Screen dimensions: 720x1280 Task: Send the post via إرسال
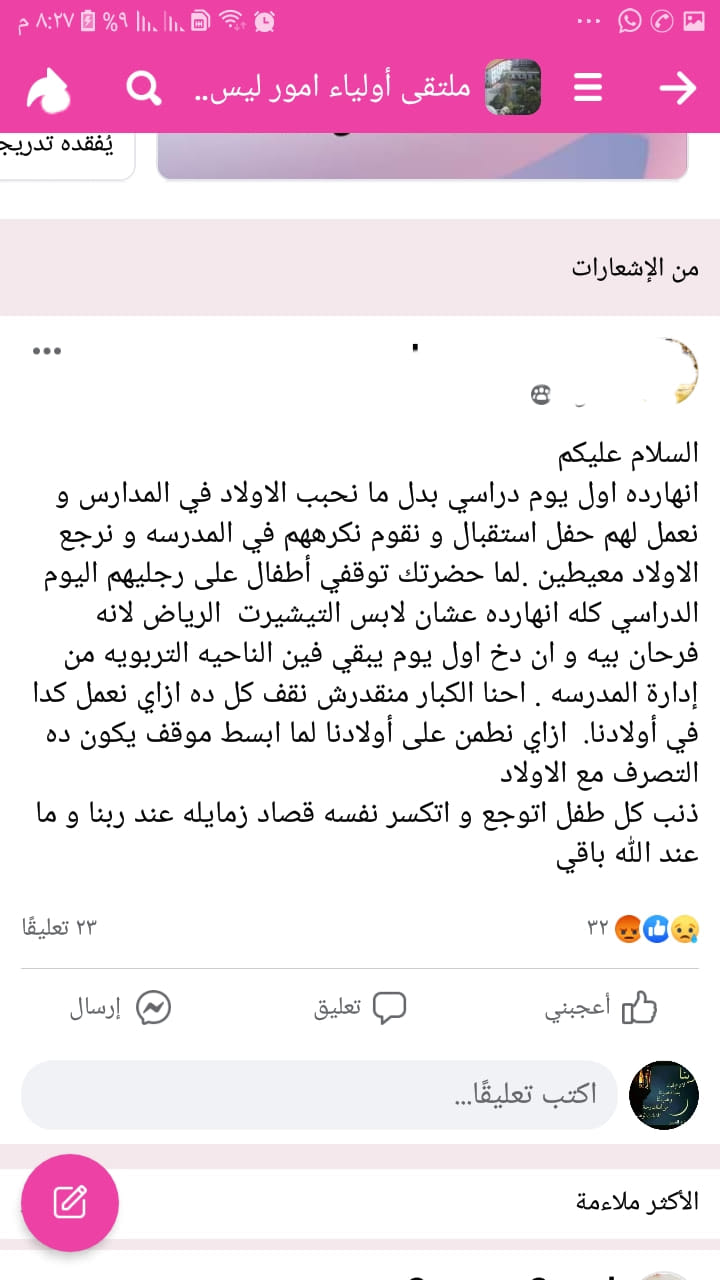click(120, 1008)
